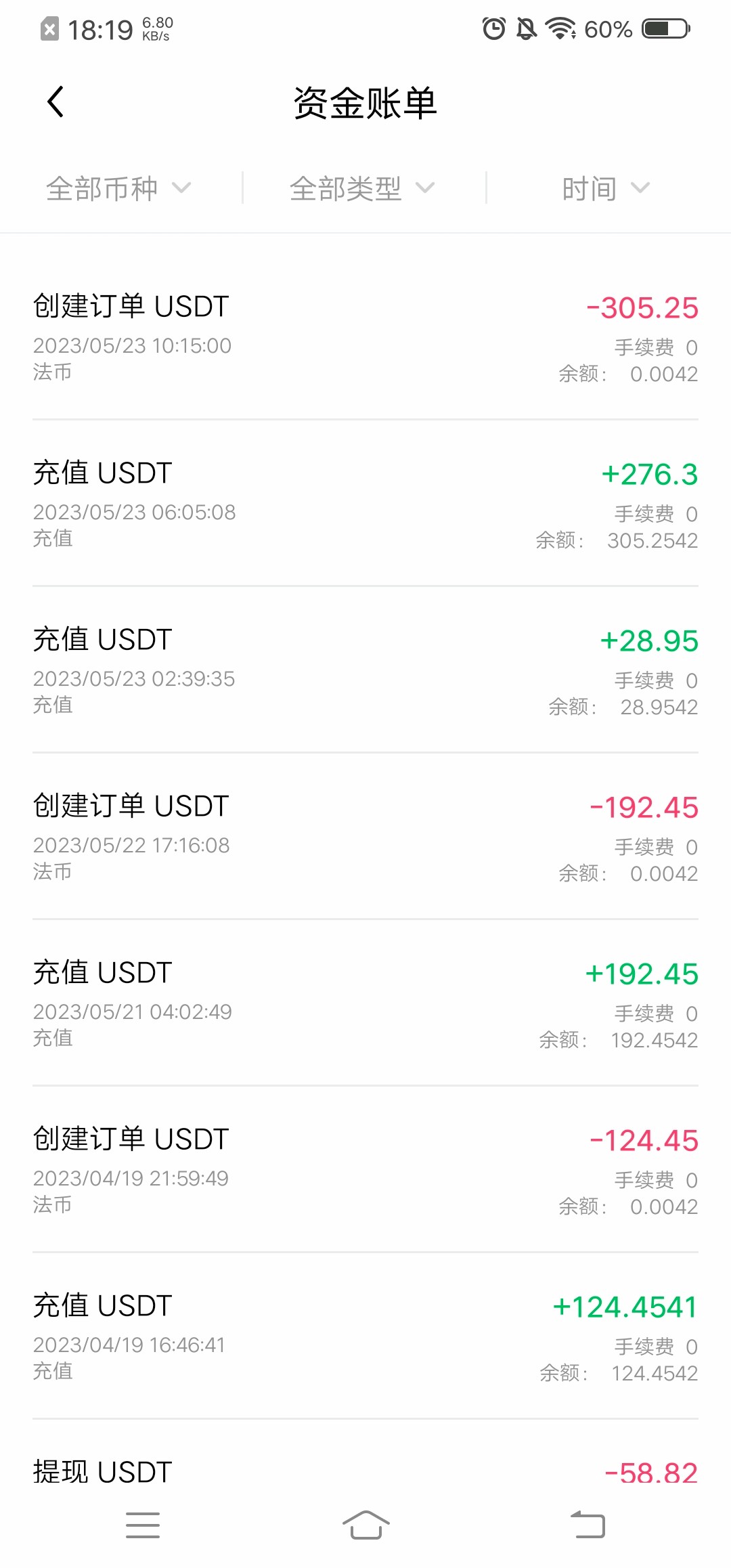The width and height of the screenshot is (731, 1568).
Task: Open the -124.45 创建订单 USDT entry
Action: [365, 1170]
